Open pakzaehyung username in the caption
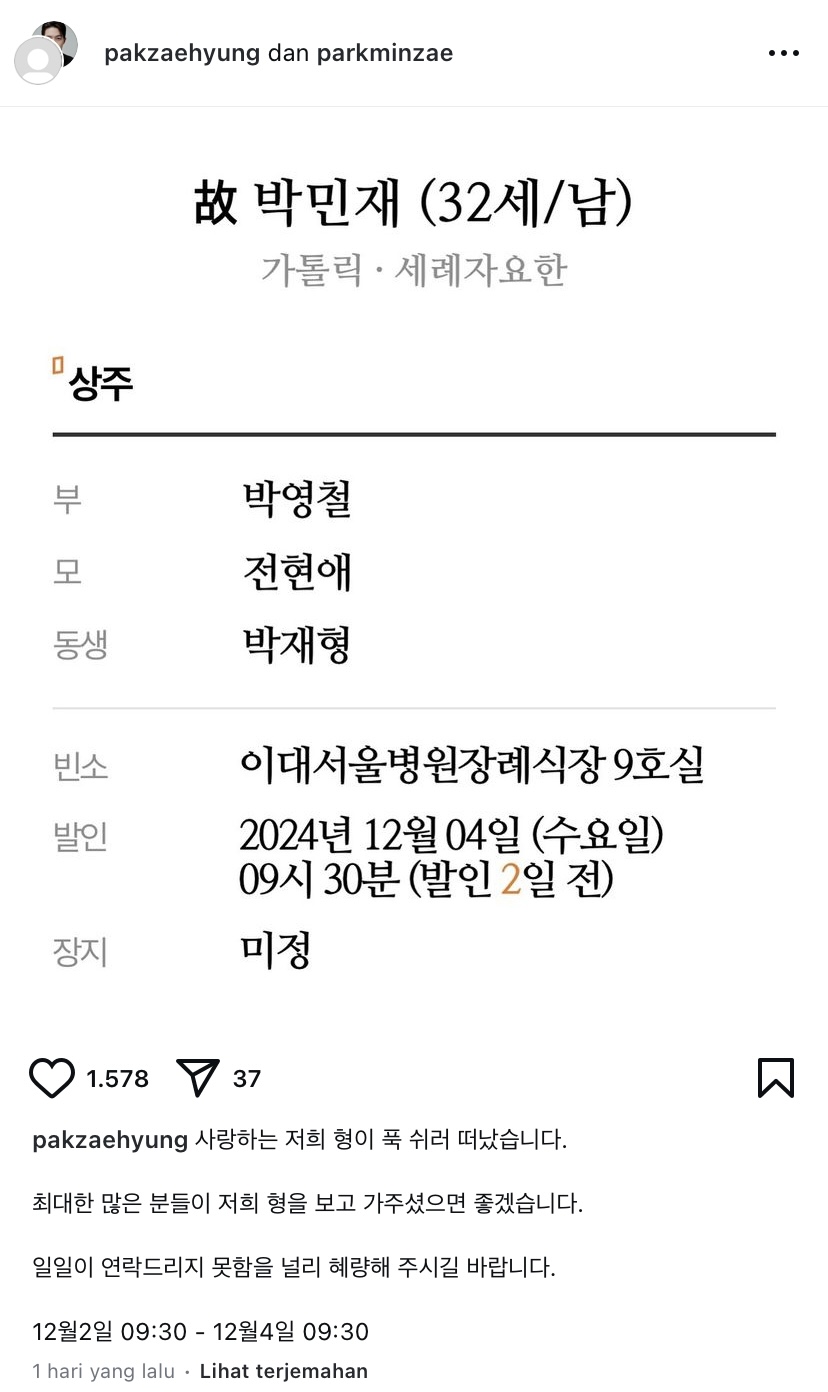Image resolution: width=828 pixels, height=1392 pixels. (x=110, y=1140)
